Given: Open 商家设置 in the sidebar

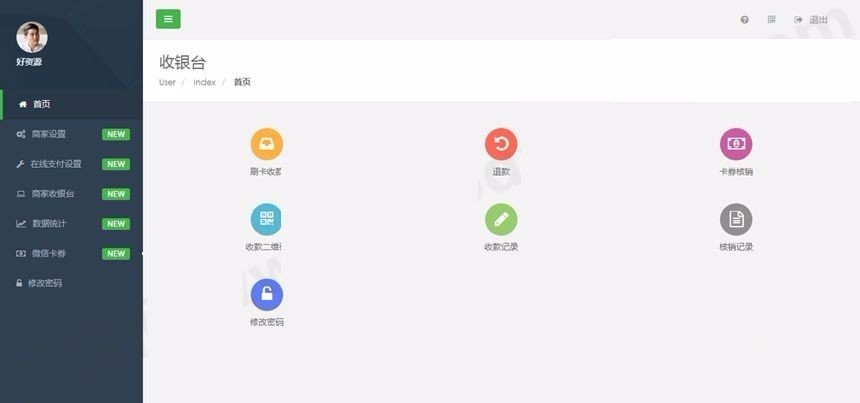Looking at the screenshot, I should [x=48, y=134].
